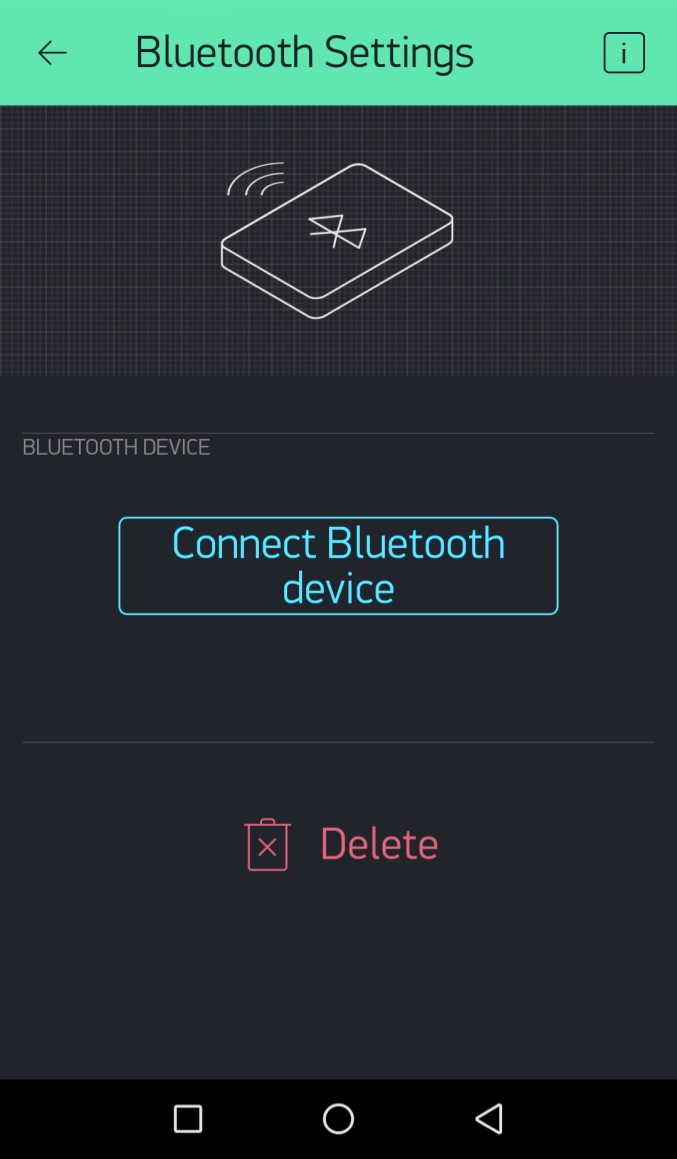677x1159 pixels.
Task: Open the info icon in the header
Action: (623, 53)
